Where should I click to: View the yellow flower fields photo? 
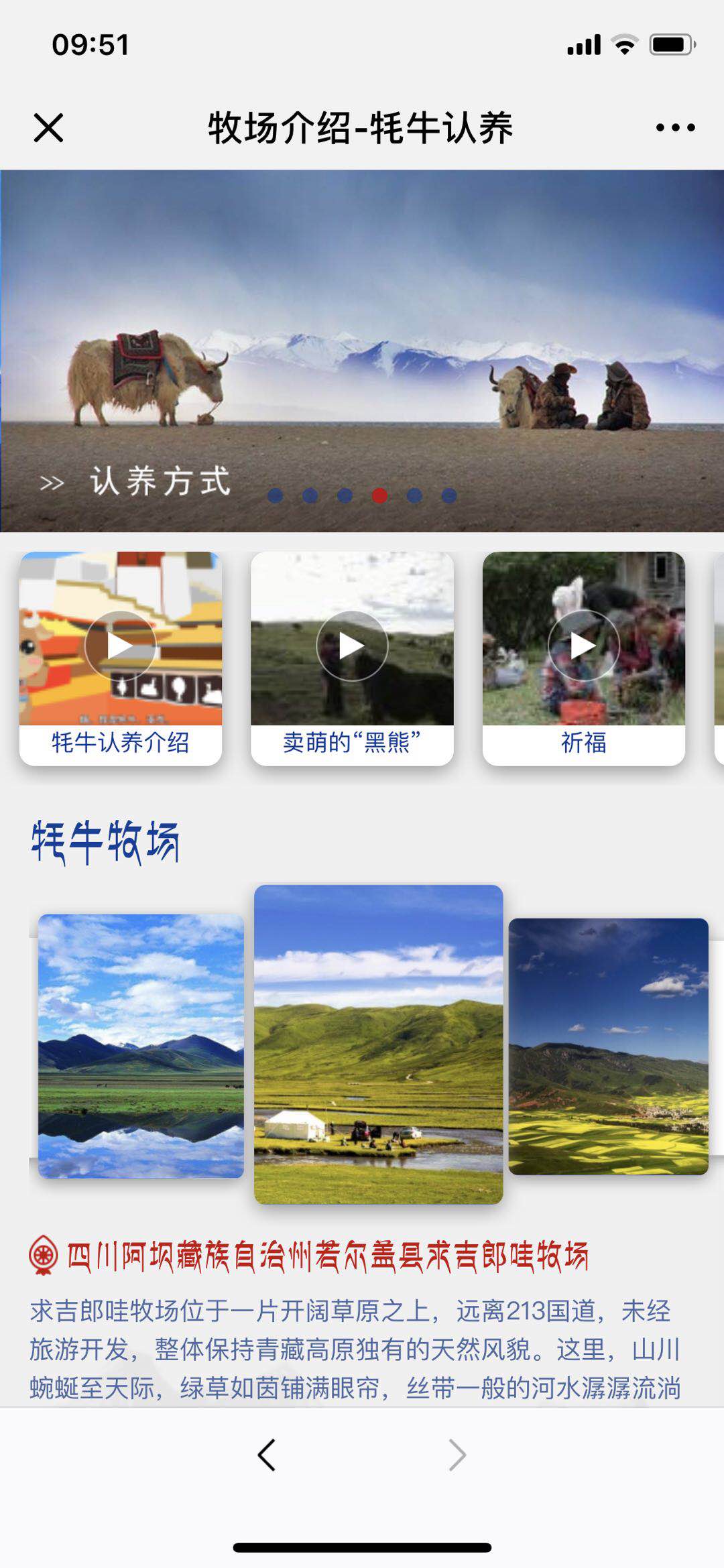tap(608, 1046)
